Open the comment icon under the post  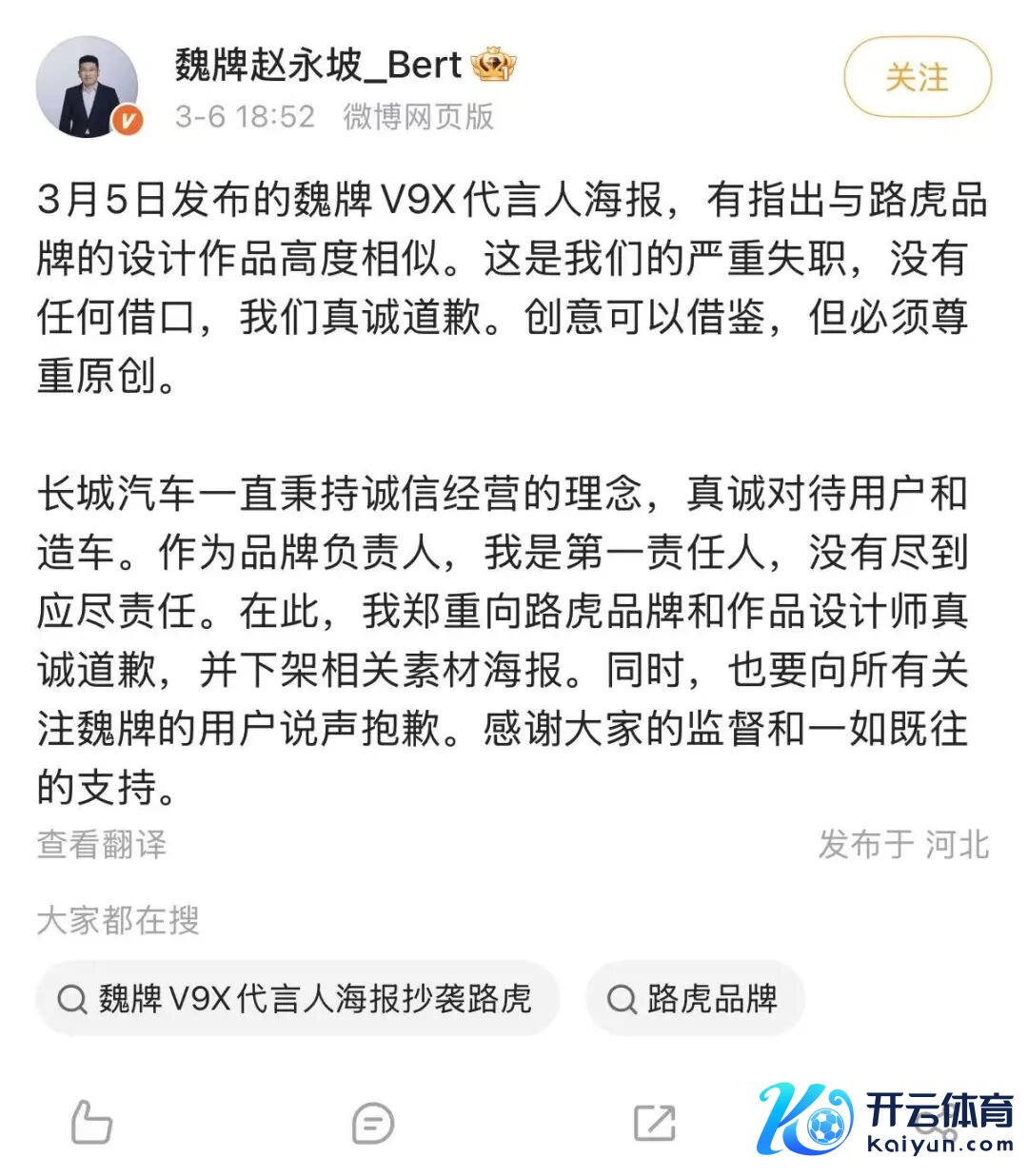372,1123
